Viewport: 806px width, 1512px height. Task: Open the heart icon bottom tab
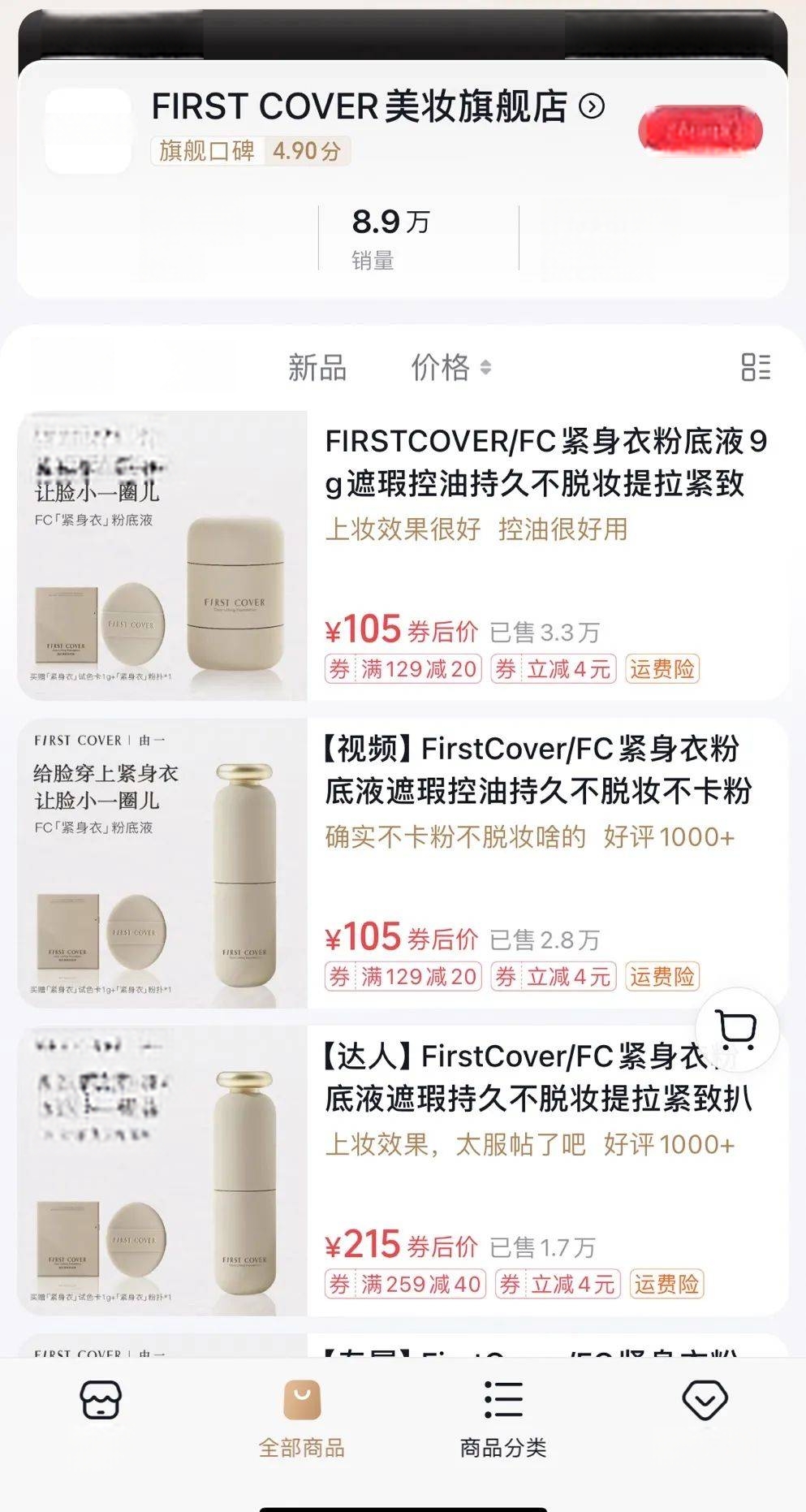coord(705,1401)
